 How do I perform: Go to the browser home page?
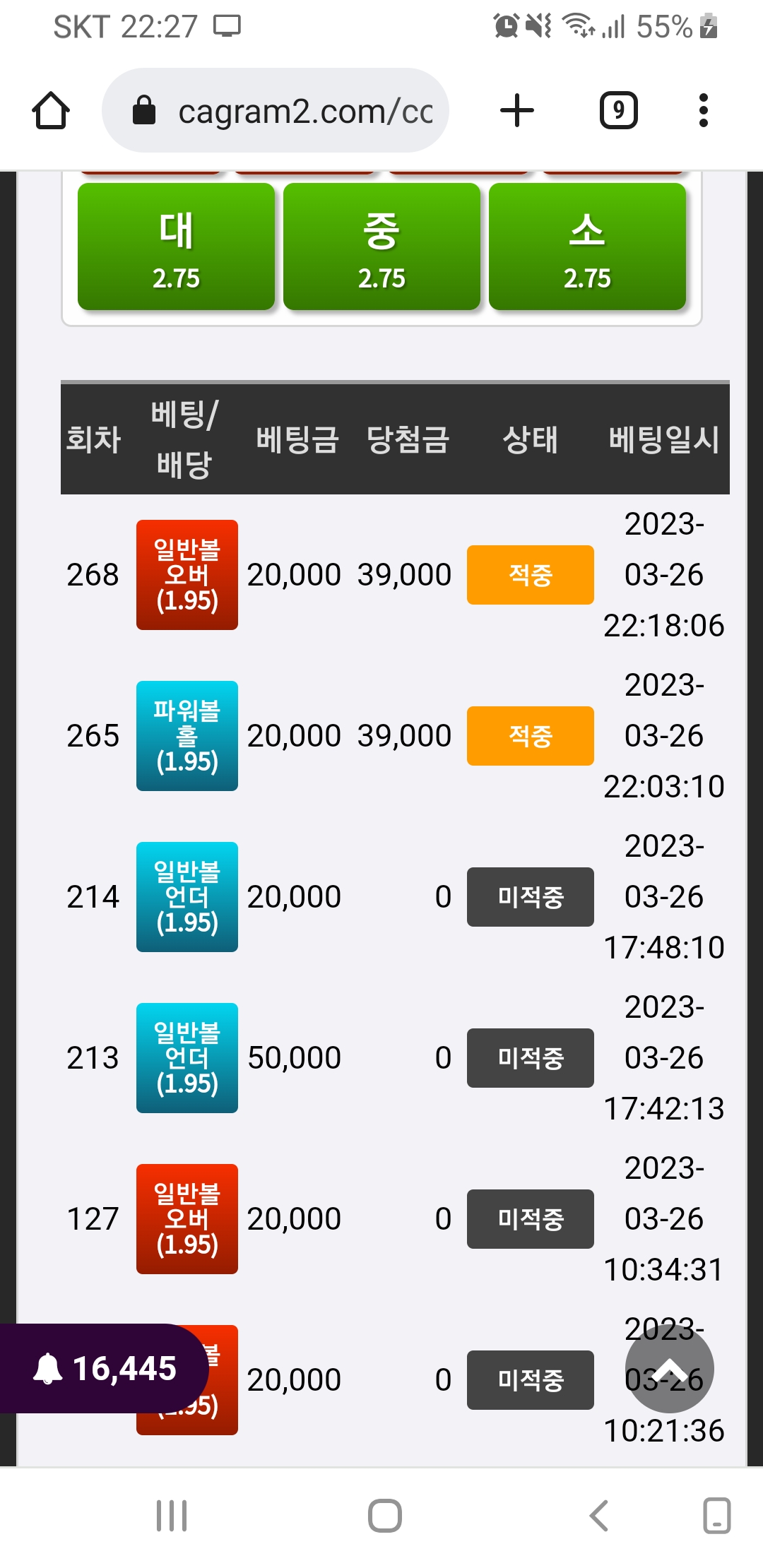coord(51,111)
